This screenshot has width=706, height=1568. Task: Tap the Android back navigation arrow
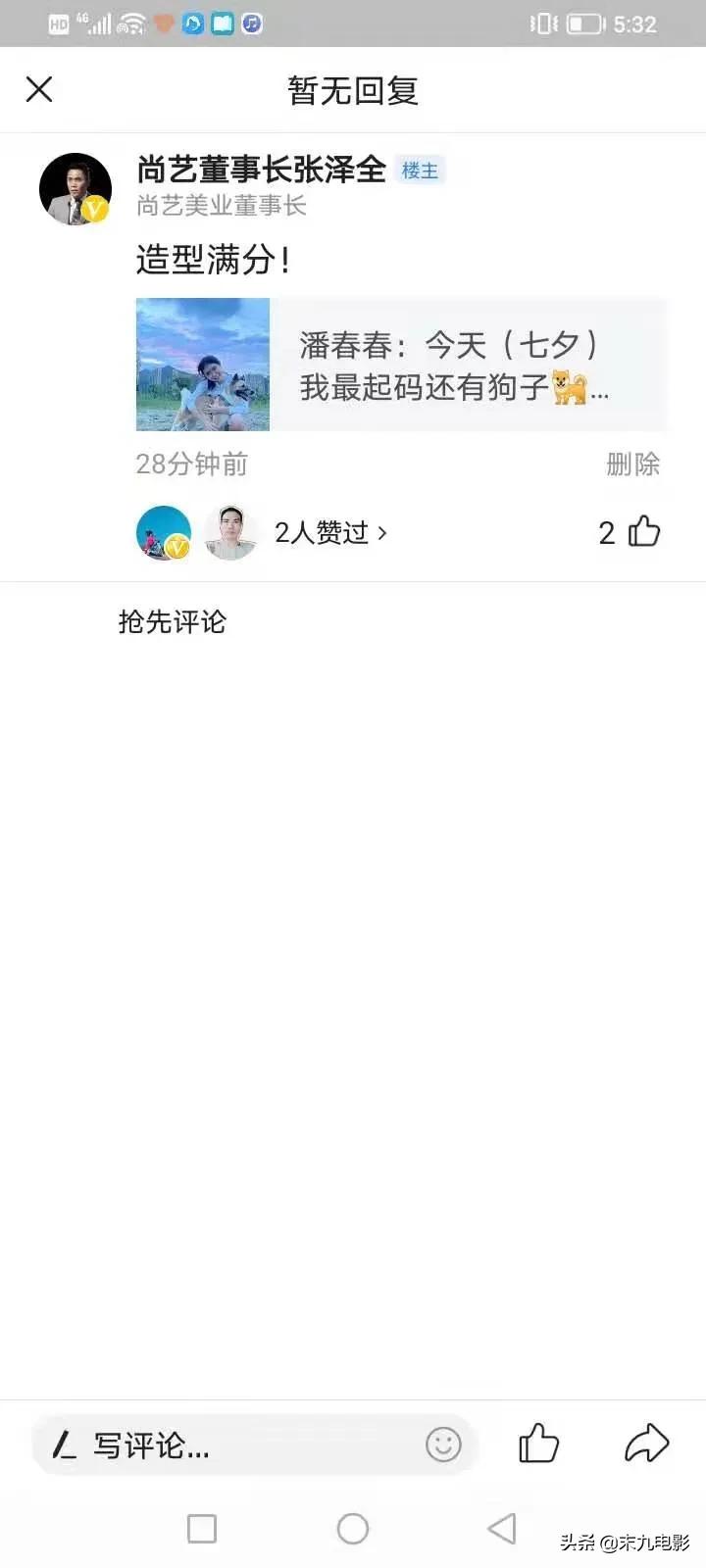pos(501,1528)
